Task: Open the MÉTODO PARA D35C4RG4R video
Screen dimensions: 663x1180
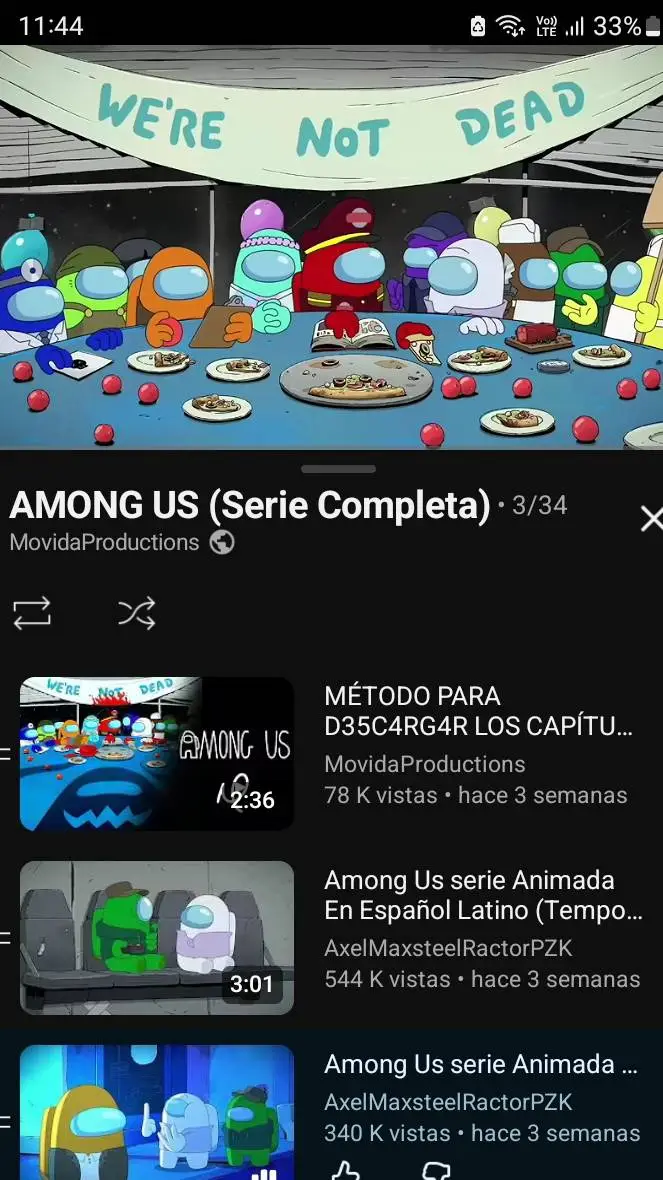Action: click(331, 753)
